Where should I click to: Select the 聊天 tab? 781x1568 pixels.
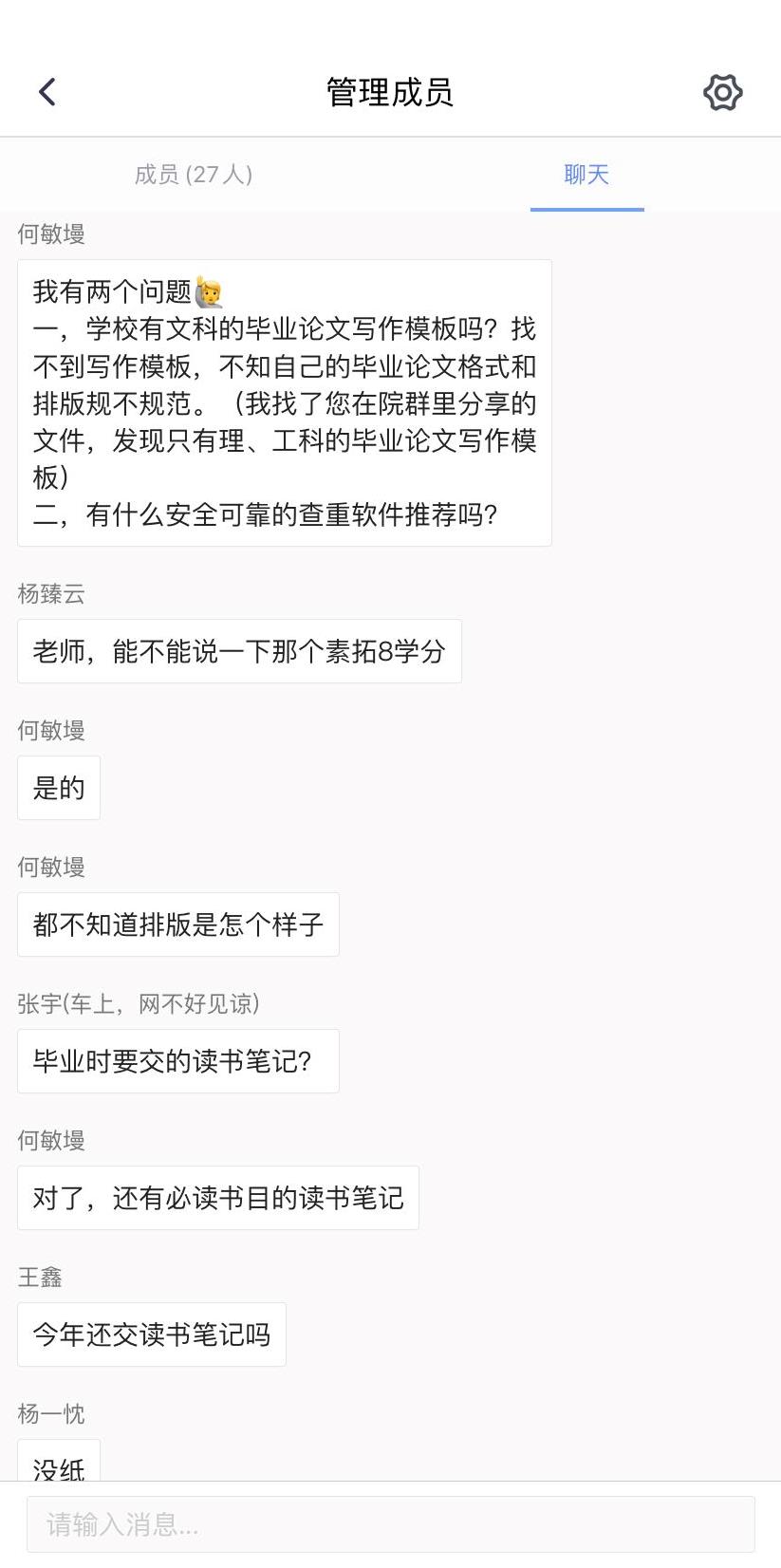(x=586, y=175)
